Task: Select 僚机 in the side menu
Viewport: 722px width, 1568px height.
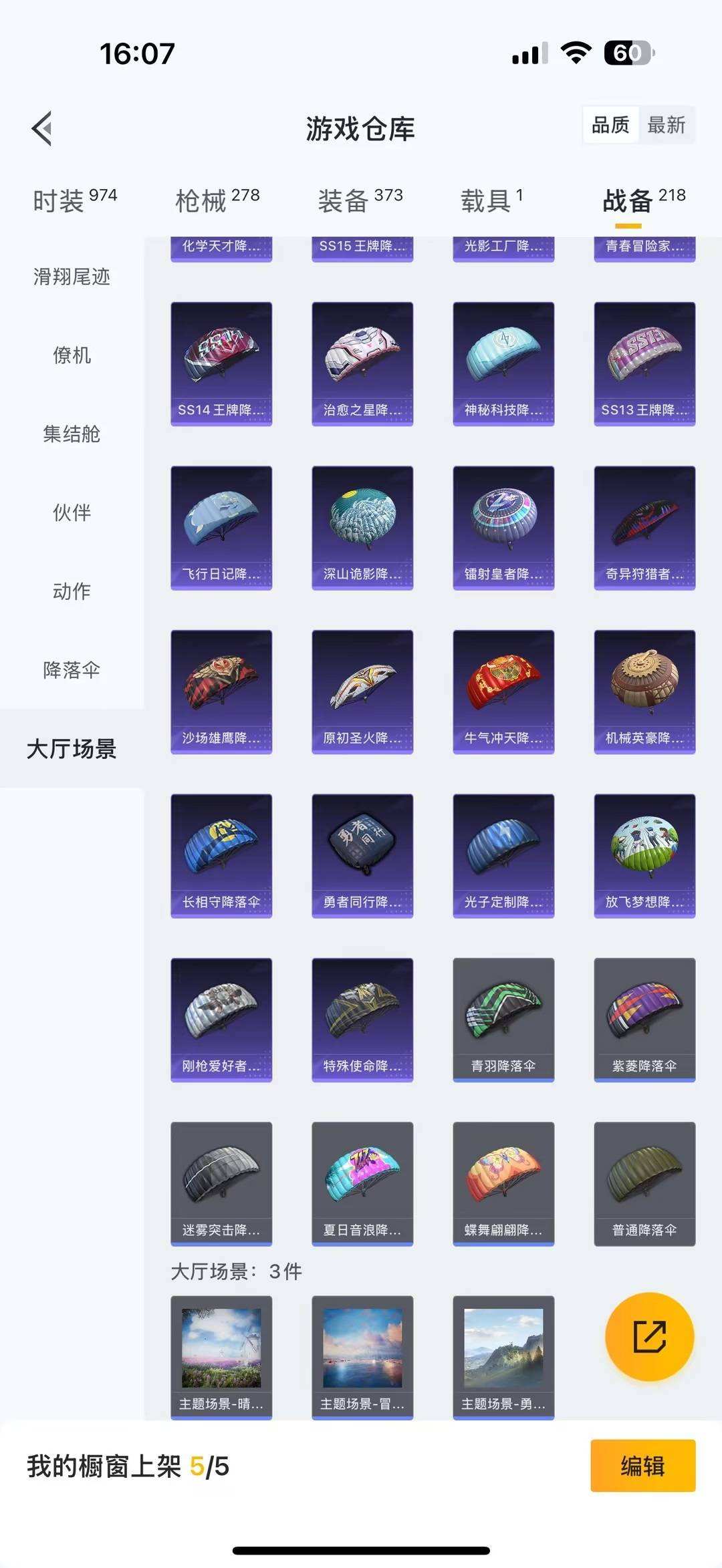Action: tap(72, 355)
